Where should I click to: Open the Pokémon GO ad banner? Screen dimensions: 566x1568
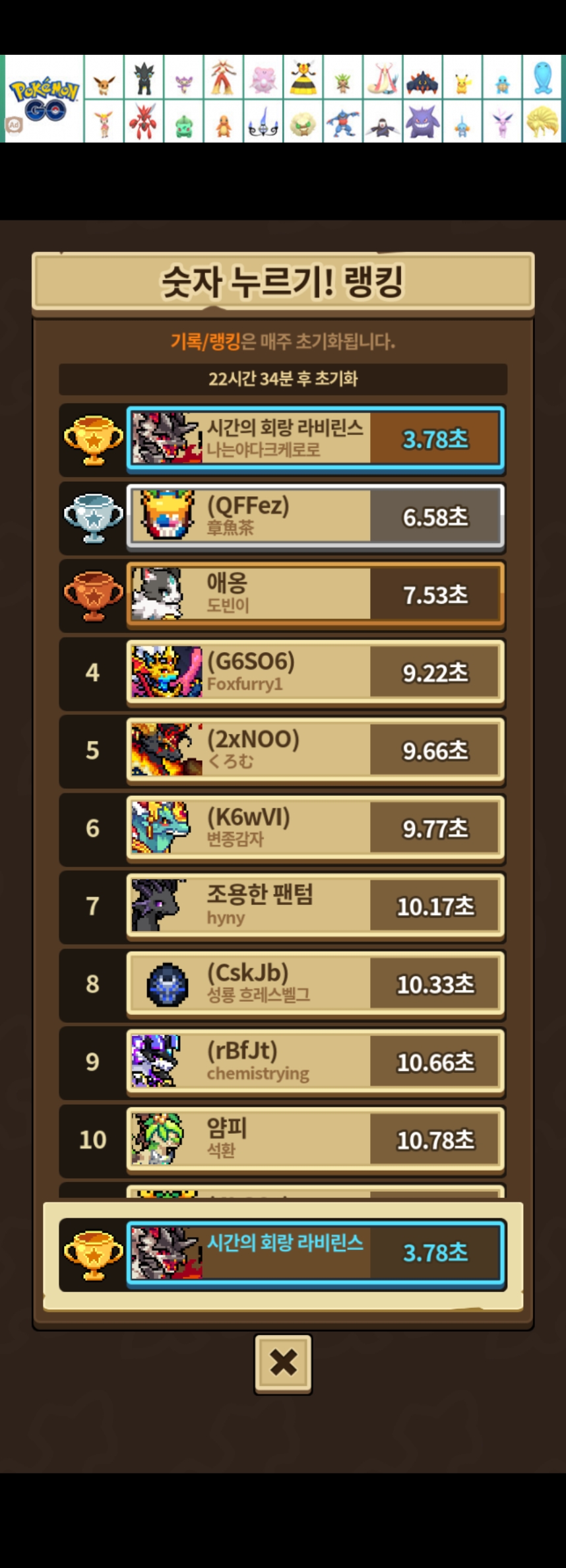(x=283, y=99)
